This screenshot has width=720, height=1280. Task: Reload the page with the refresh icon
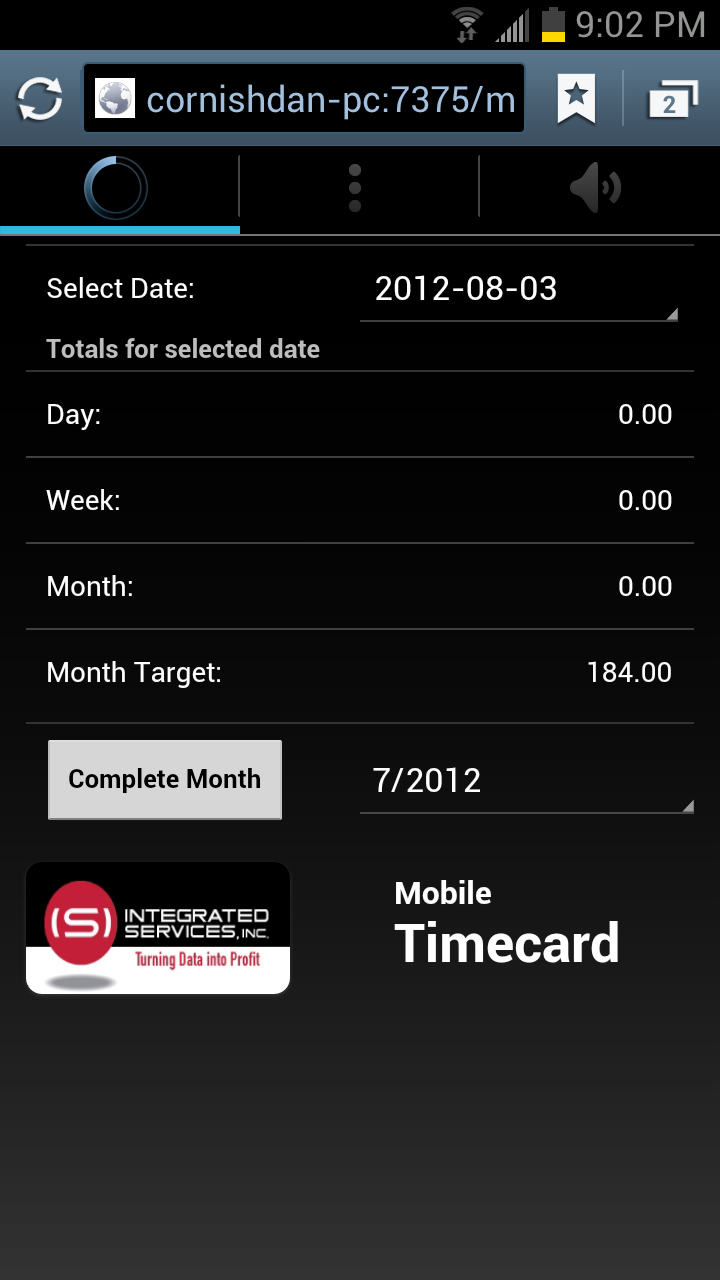pos(40,99)
